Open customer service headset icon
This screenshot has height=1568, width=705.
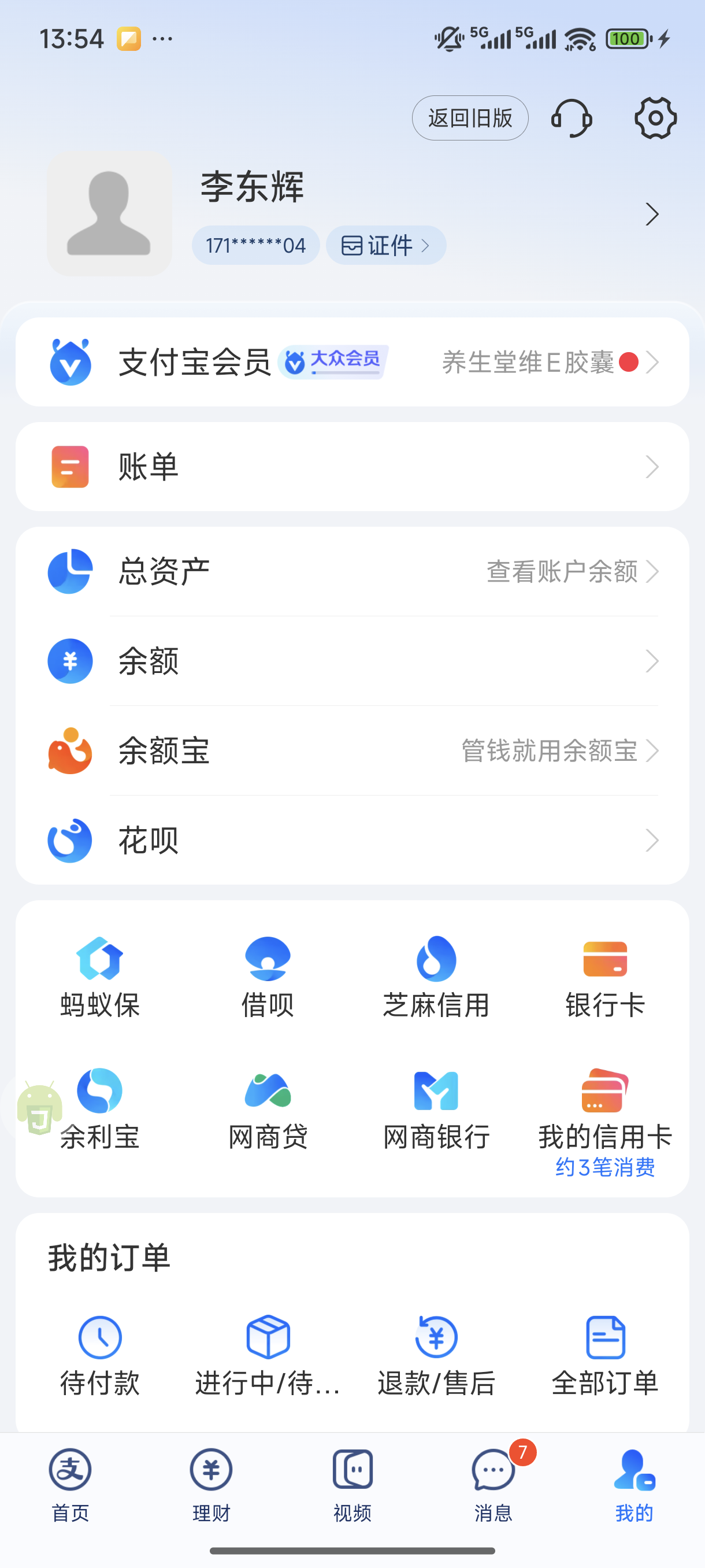pyautogui.click(x=571, y=118)
